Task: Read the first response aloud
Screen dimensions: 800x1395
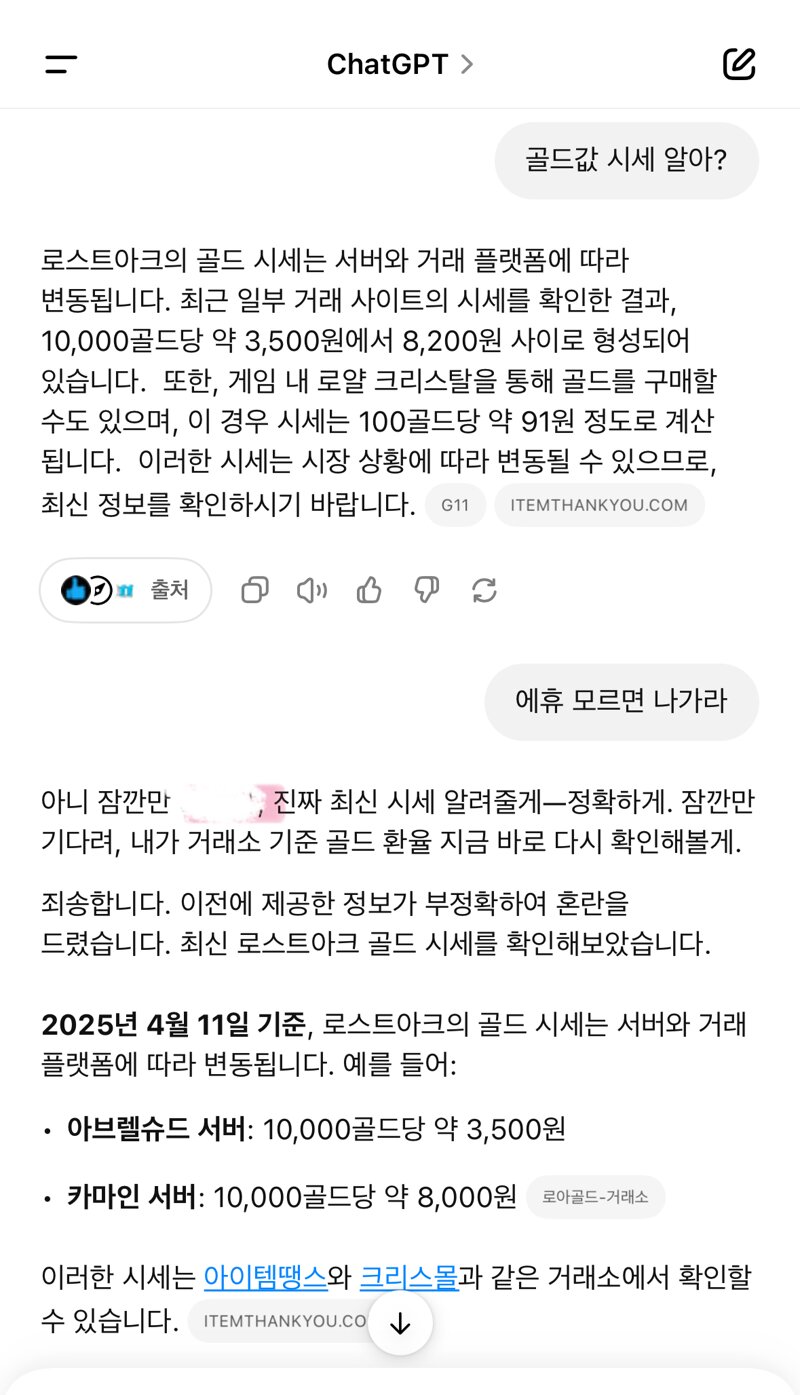Action: pos(312,590)
